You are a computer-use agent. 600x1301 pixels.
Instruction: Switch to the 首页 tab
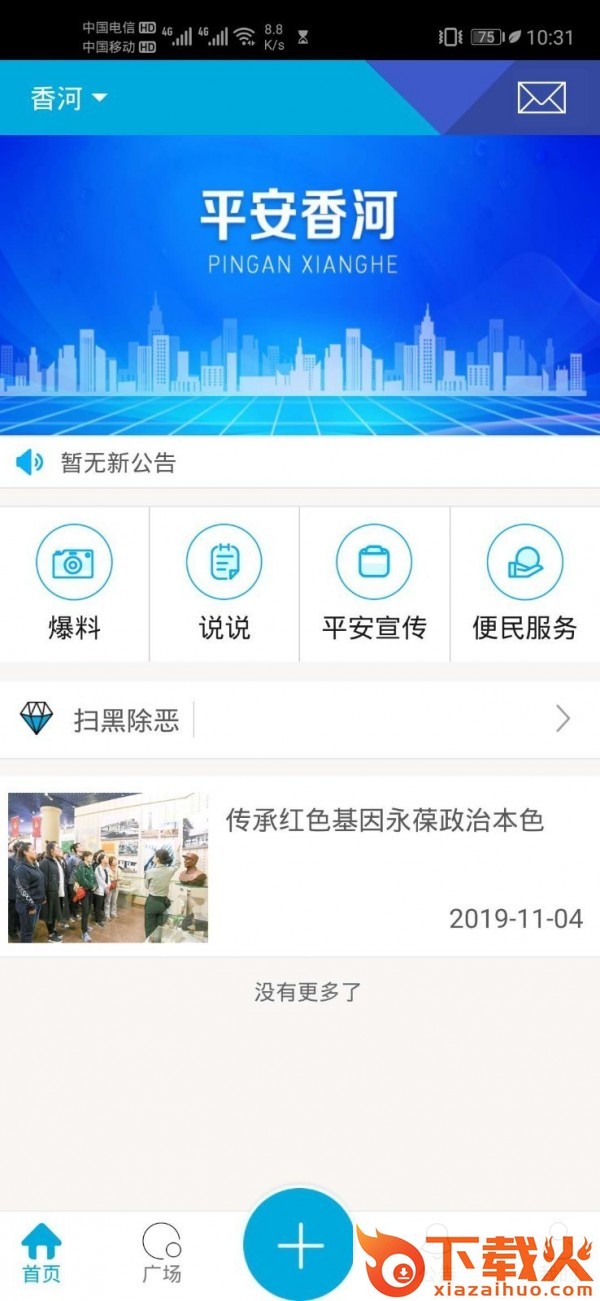click(x=41, y=1253)
